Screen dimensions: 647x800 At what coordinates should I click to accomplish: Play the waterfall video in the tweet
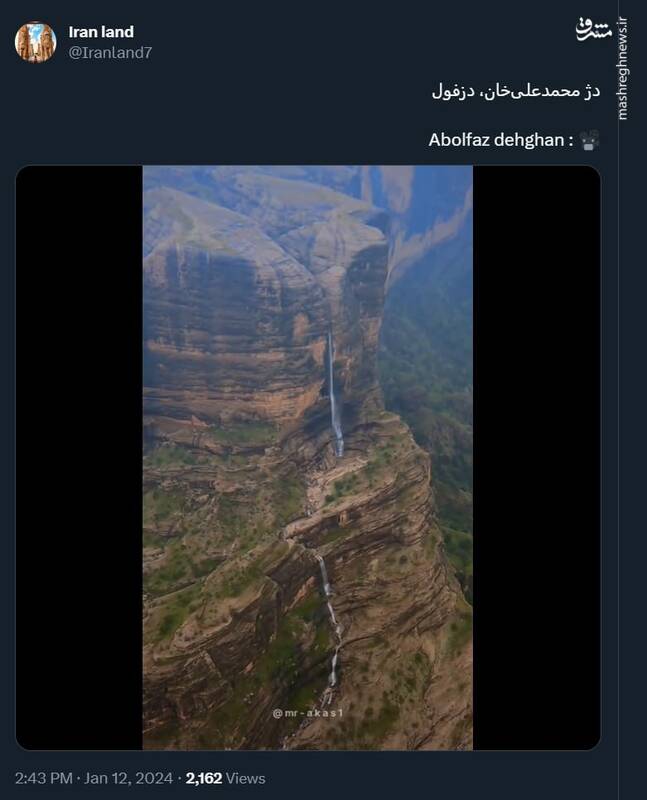click(307, 457)
